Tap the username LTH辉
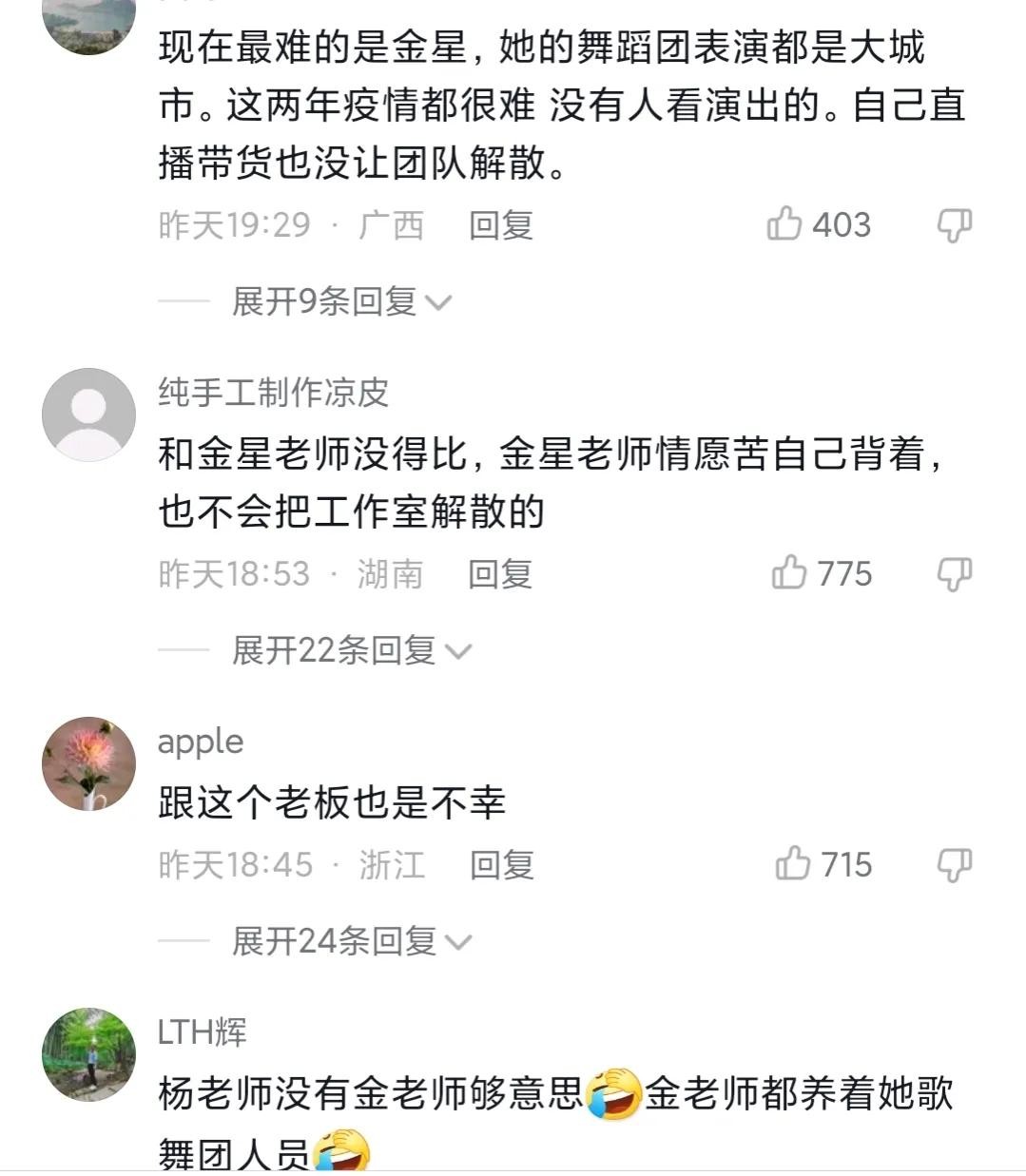Viewport: 1026px width, 1176px height. [202, 1031]
